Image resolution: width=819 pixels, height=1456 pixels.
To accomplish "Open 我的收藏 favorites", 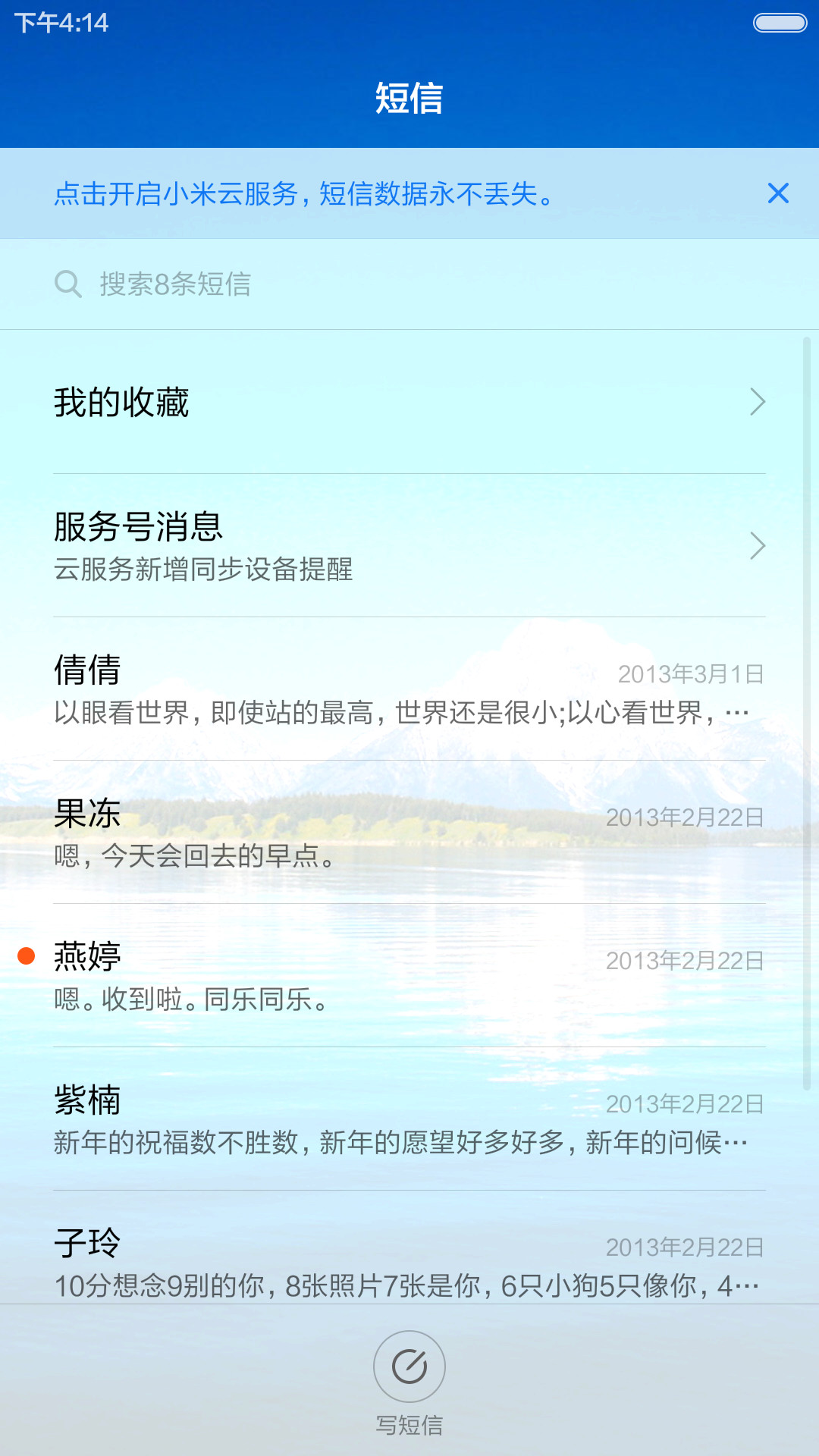I will pos(409,402).
